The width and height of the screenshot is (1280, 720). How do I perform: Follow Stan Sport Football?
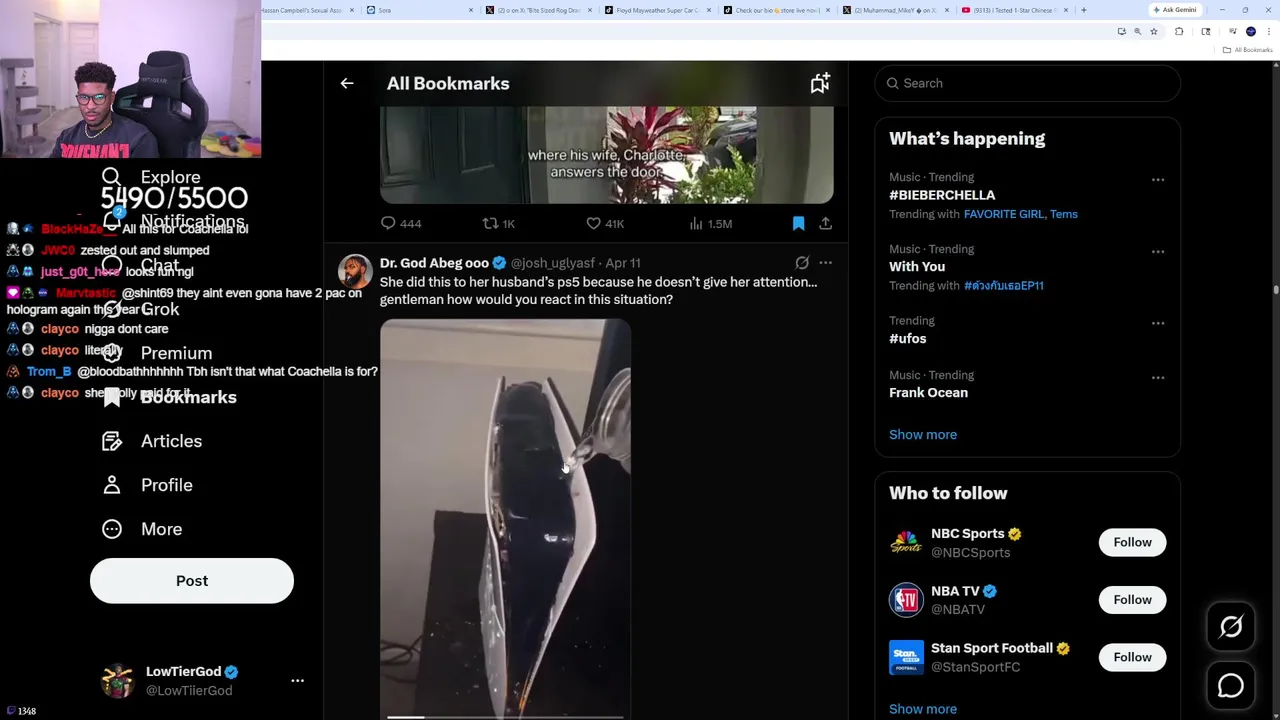1132,657
